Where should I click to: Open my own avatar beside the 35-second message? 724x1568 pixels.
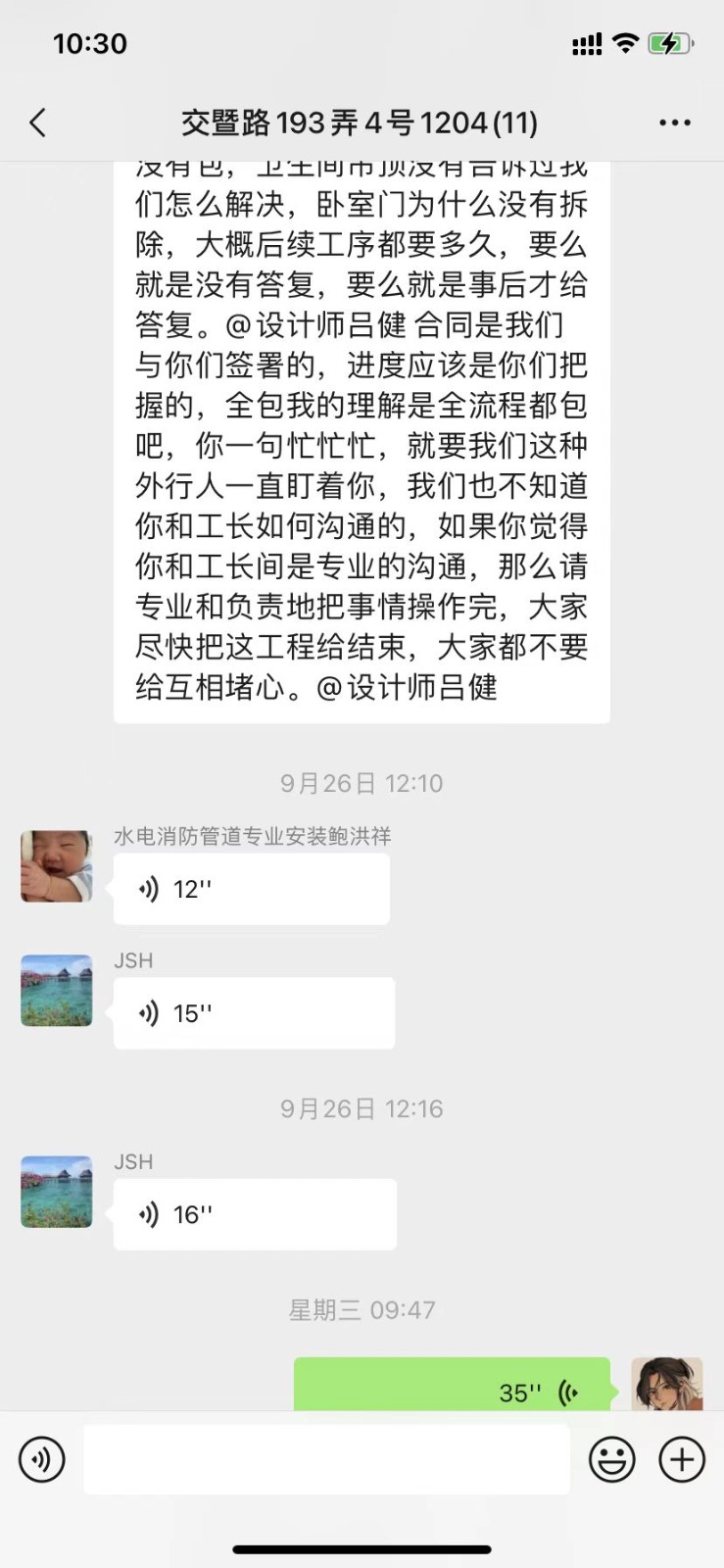coord(666,1385)
